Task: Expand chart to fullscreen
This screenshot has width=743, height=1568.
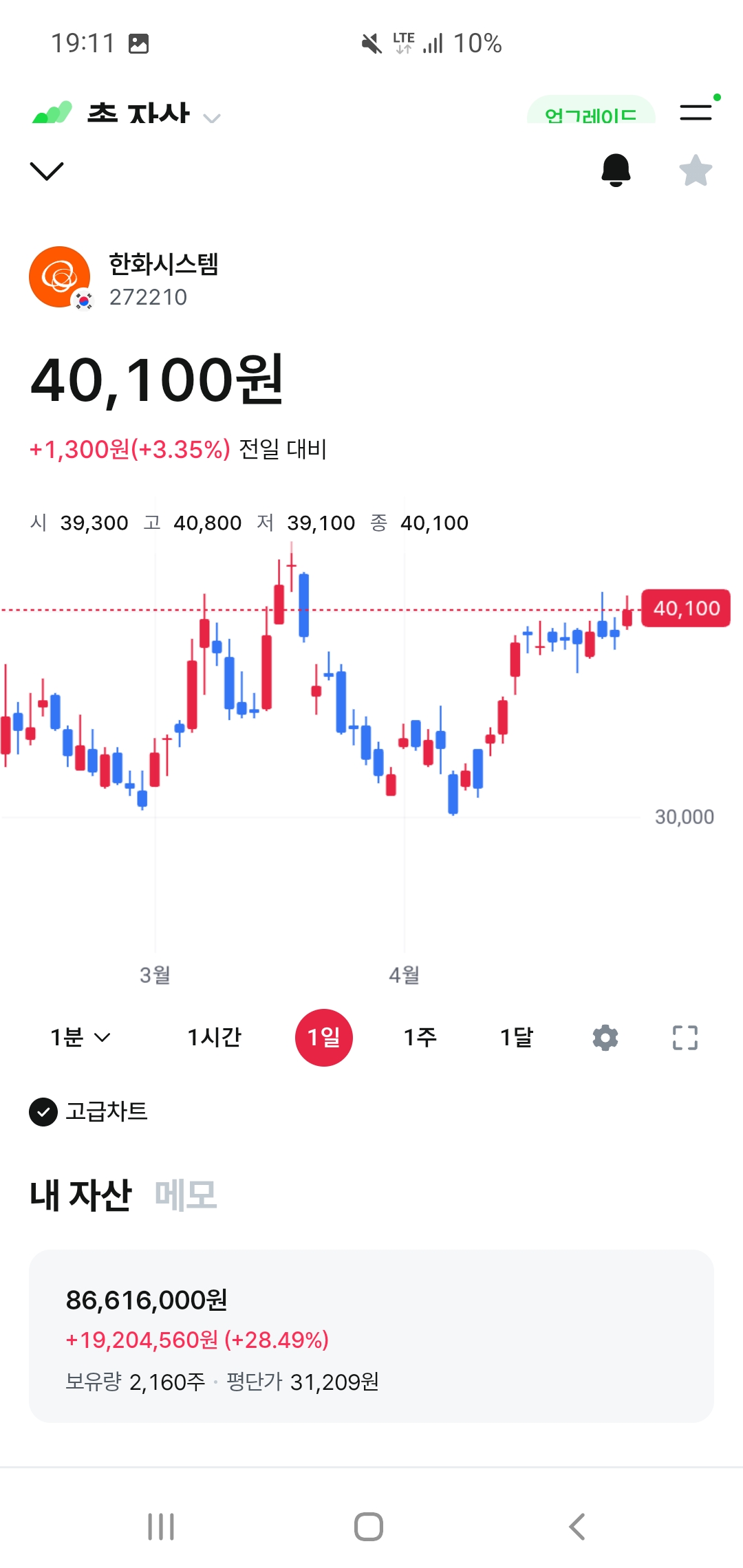Action: click(685, 1038)
